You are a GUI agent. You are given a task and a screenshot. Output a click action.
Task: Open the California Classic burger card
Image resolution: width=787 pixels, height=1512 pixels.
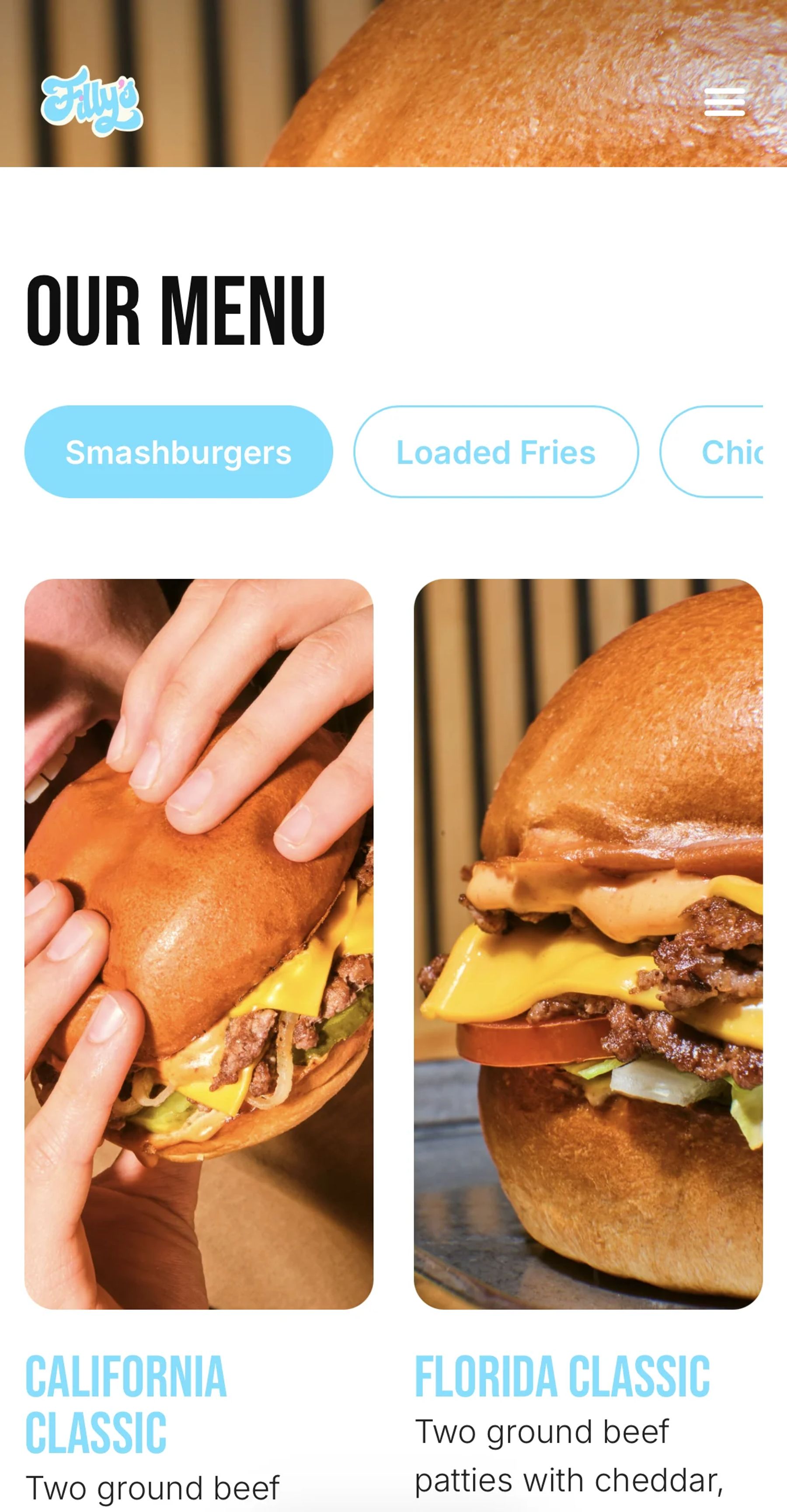(x=199, y=944)
